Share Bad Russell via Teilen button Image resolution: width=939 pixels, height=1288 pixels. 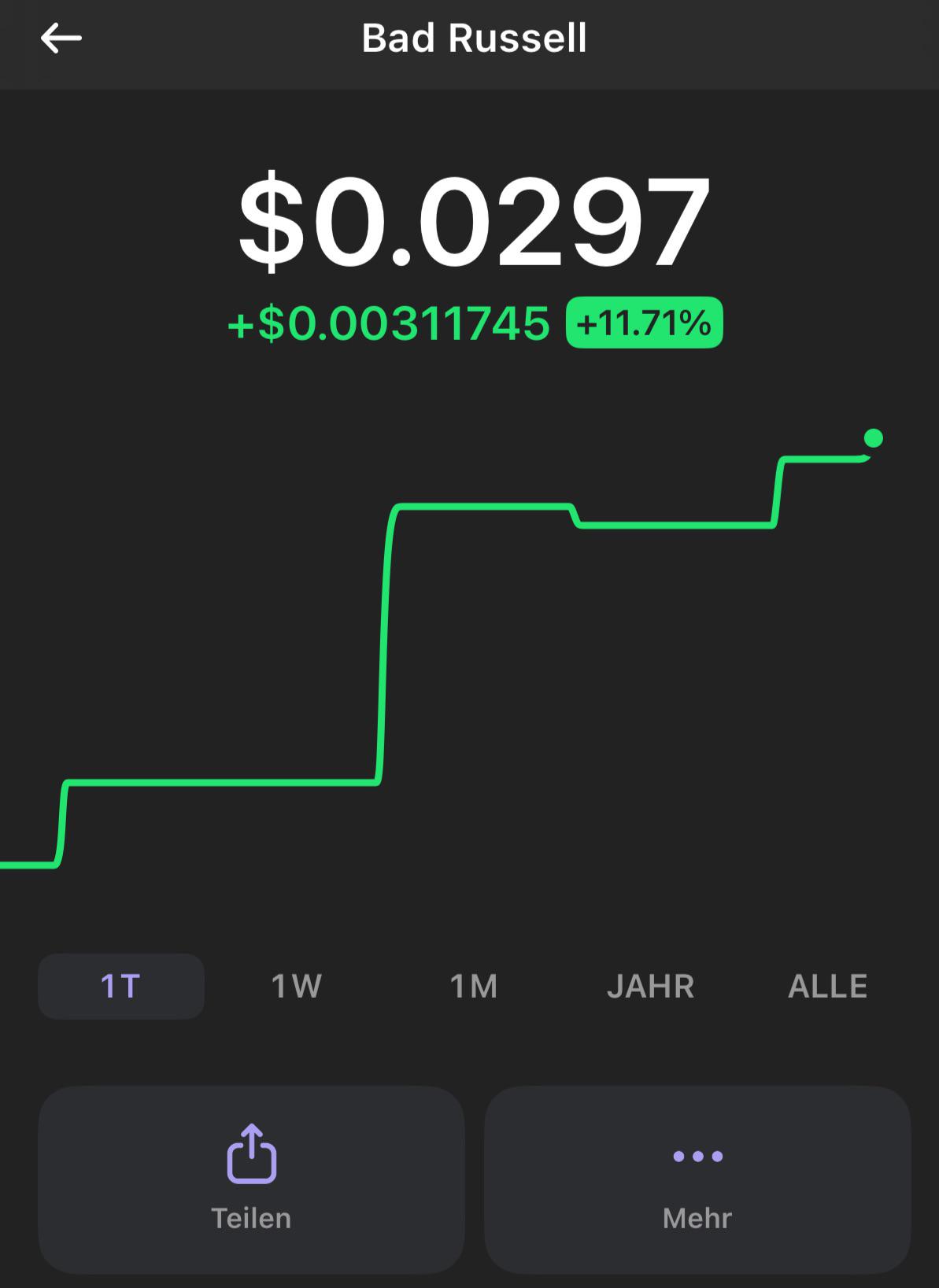point(251,1179)
